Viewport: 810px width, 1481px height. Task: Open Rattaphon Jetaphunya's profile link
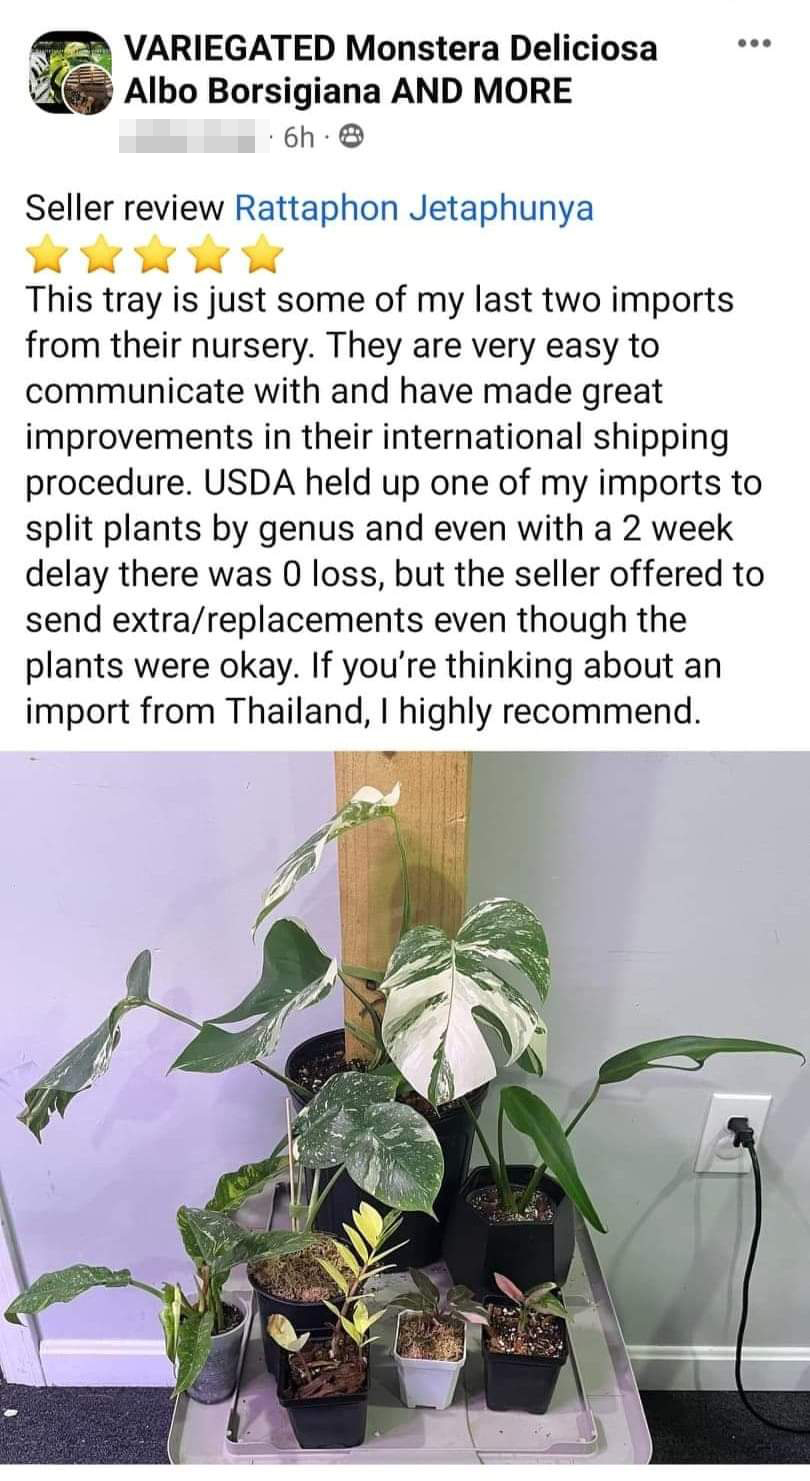[x=413, y=208]
